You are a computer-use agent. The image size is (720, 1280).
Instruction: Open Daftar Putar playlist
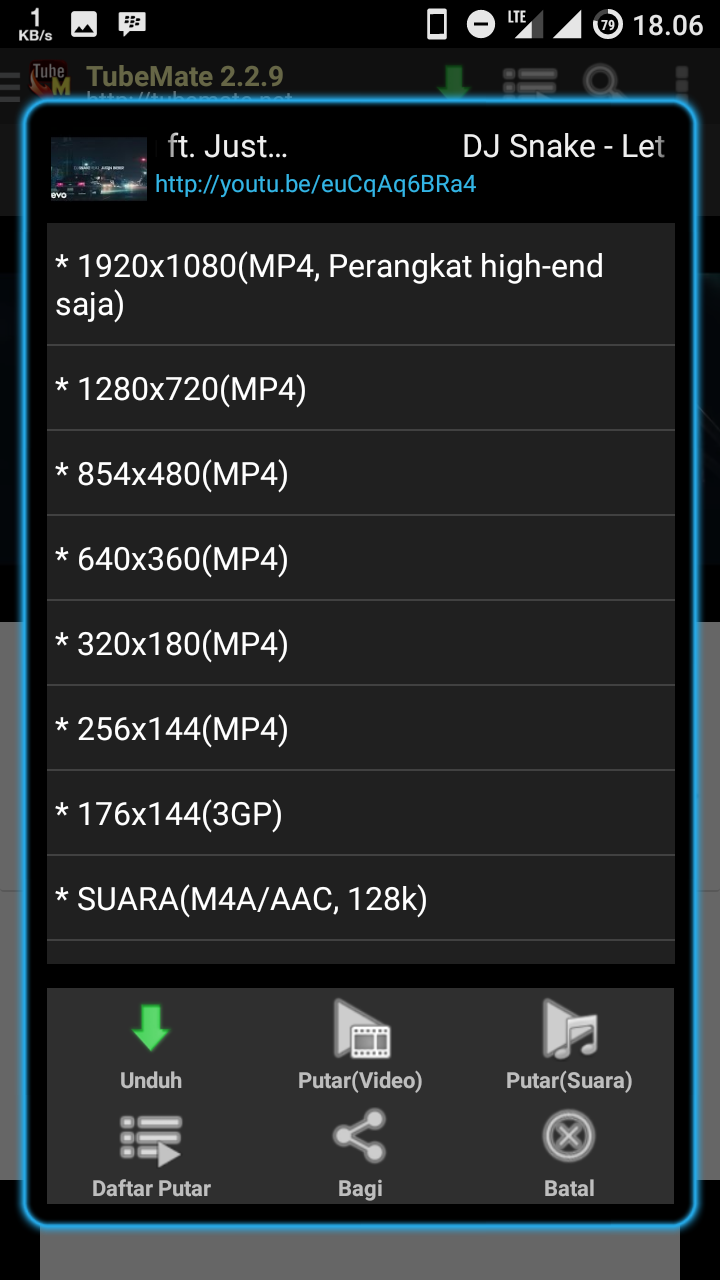point(151,1153)
